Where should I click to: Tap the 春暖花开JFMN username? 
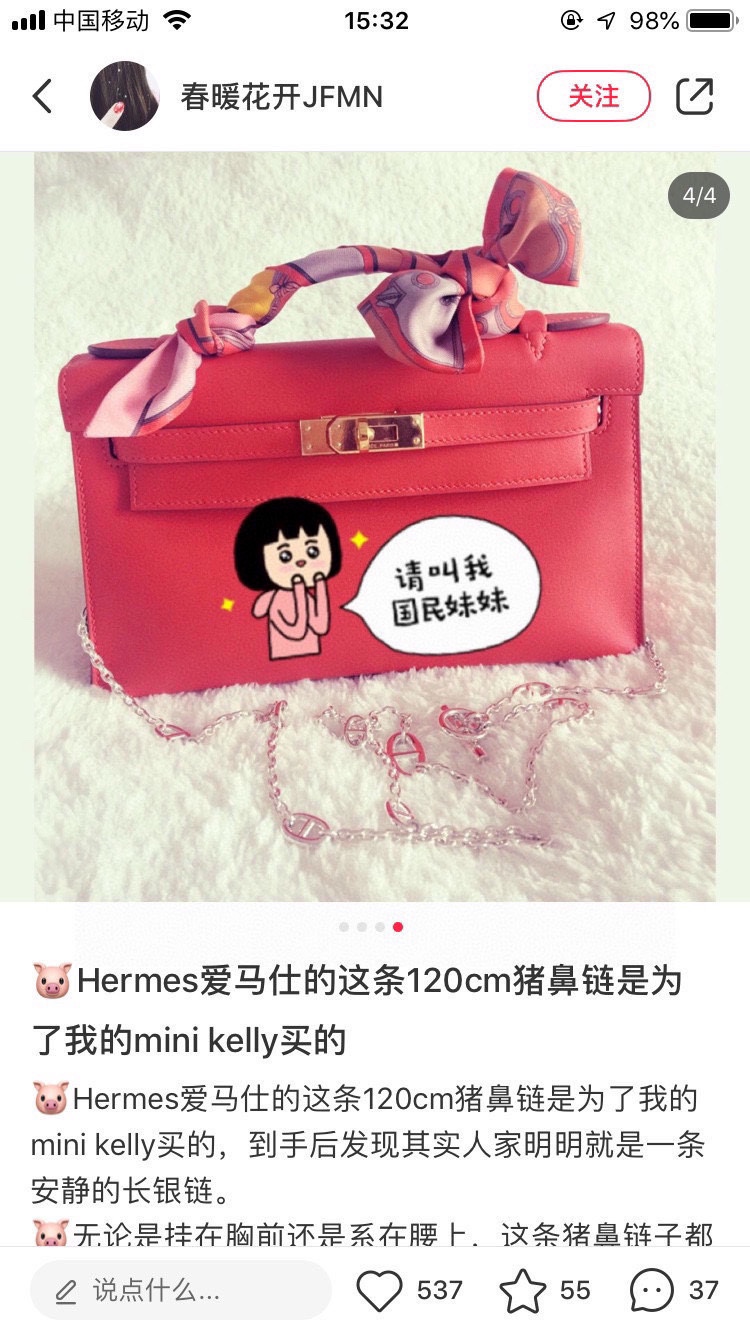(281, 97)
